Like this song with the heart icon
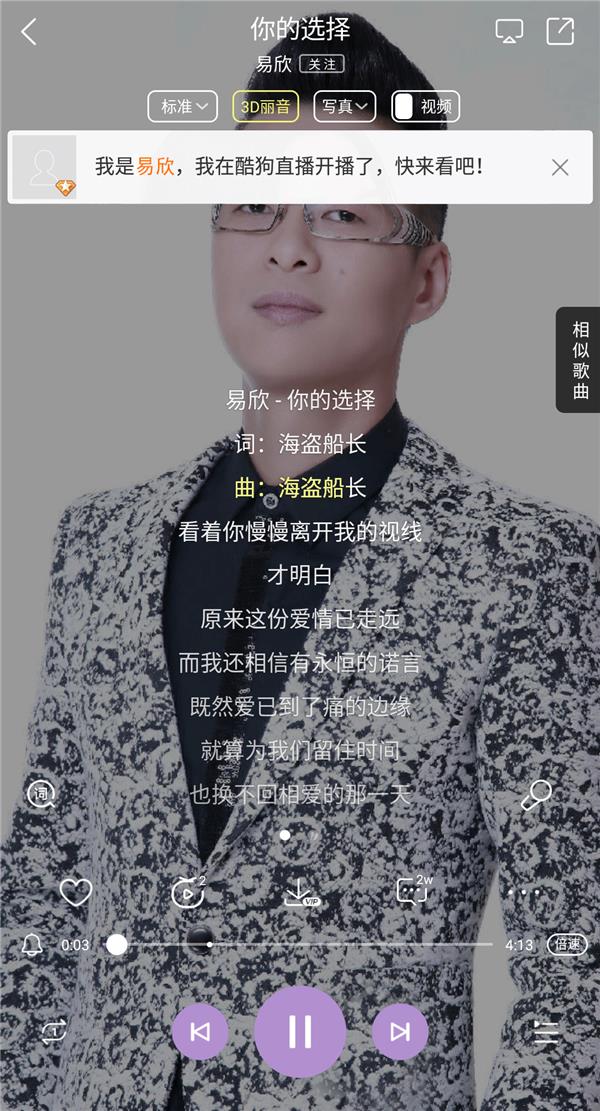600x1111 pixels. point(76,891)
